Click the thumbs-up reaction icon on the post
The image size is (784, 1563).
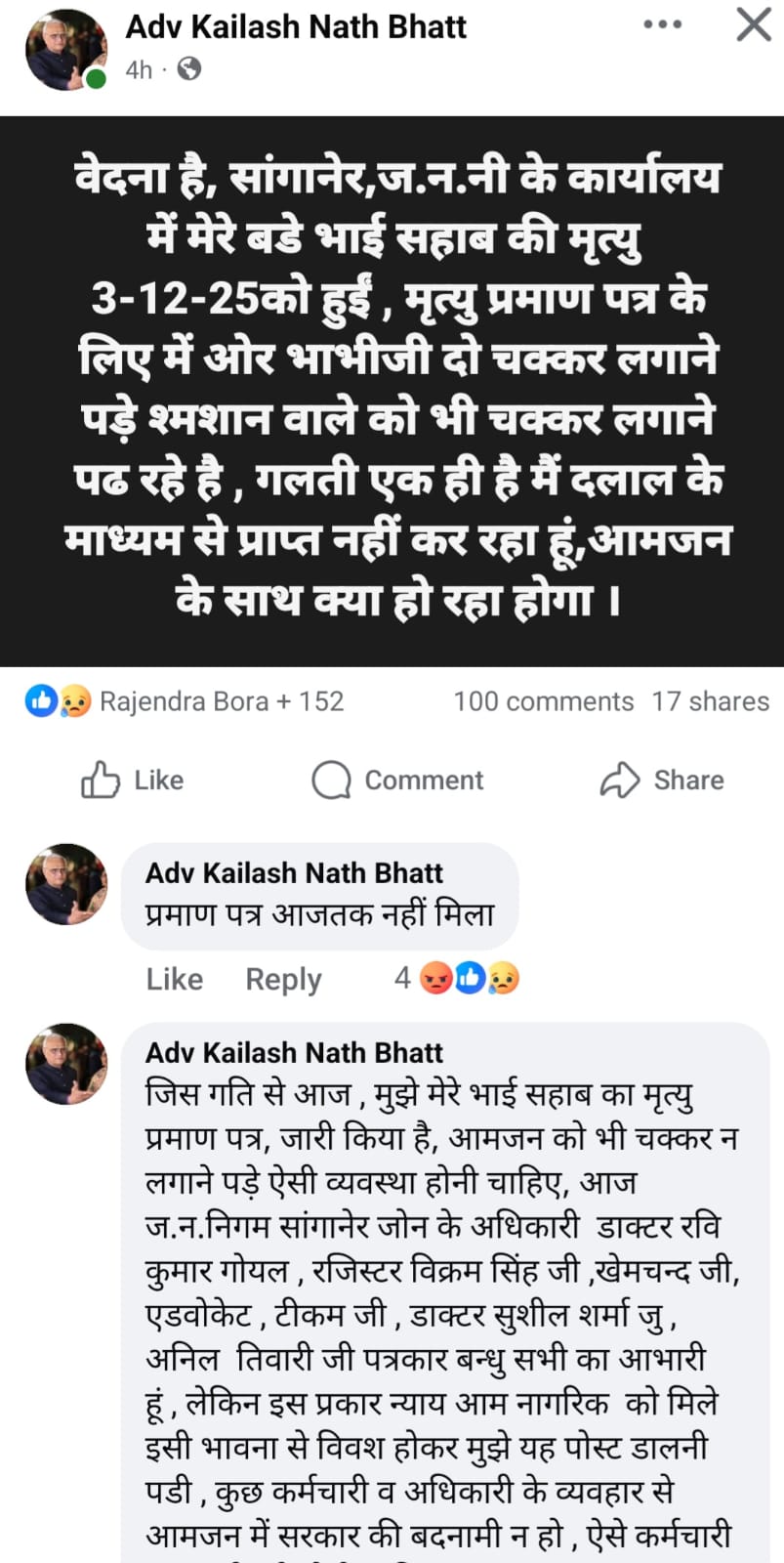click(x=41, y=699)
